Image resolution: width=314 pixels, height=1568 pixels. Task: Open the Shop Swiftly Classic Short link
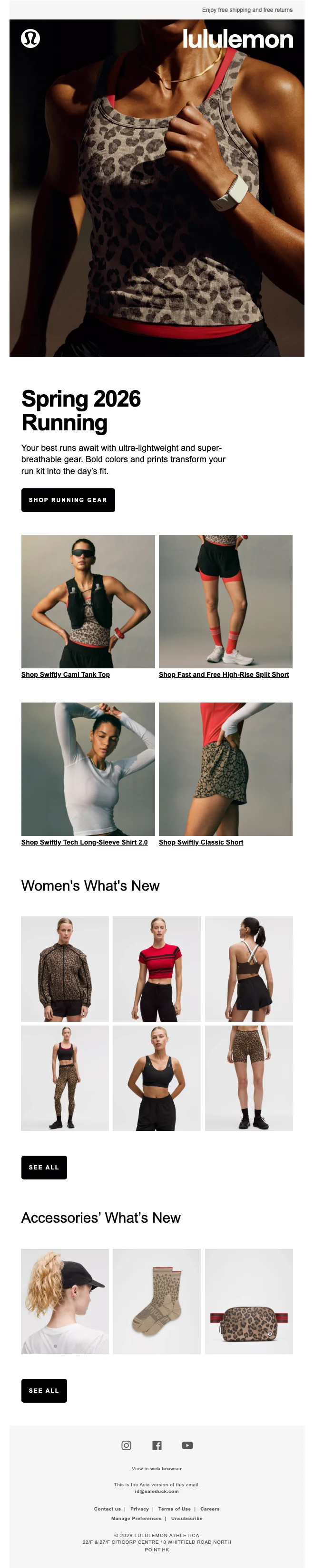(x=201, y=843)
